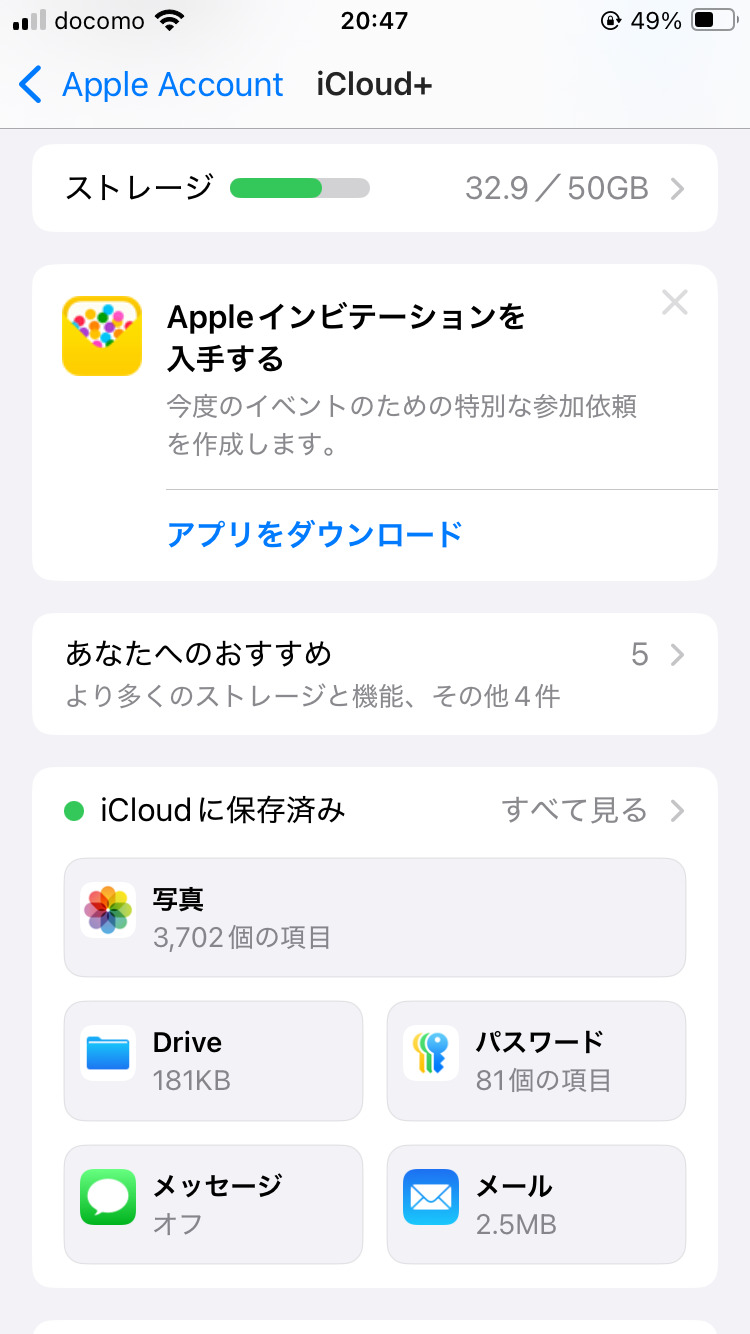This screenshot has height=1334, width=750.
Task: Open the パスワード card
Action: click(x=536, y=1061)
